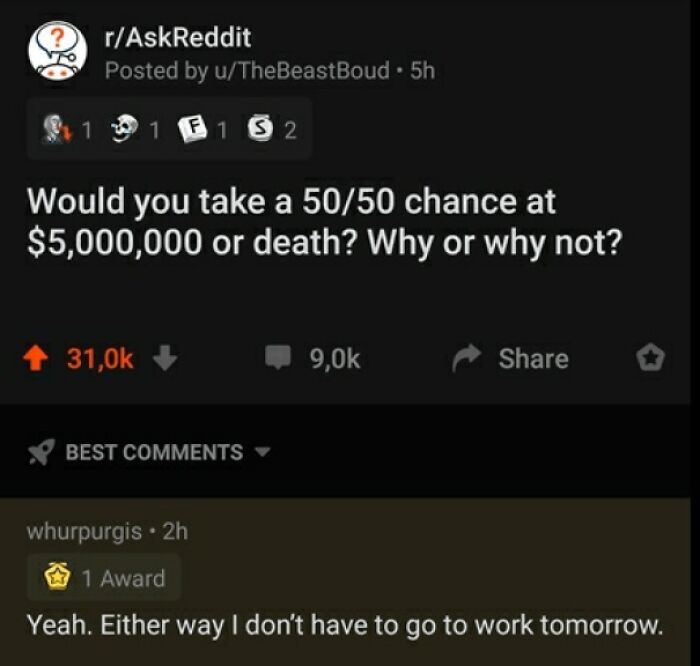
Task: Open the 9,0k comments
Action: pos(311,359)
